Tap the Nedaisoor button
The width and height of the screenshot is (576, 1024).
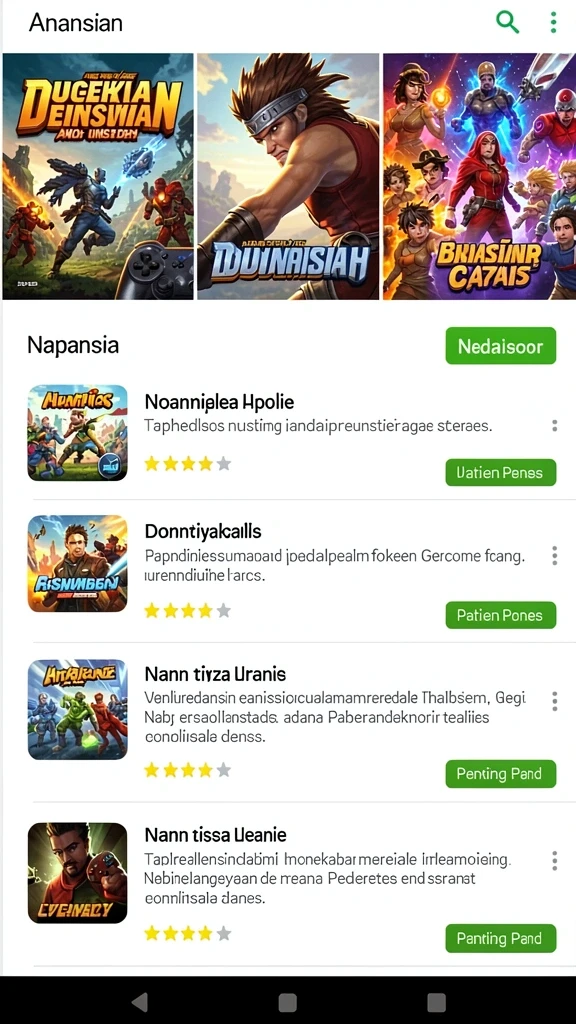point(501,346)
